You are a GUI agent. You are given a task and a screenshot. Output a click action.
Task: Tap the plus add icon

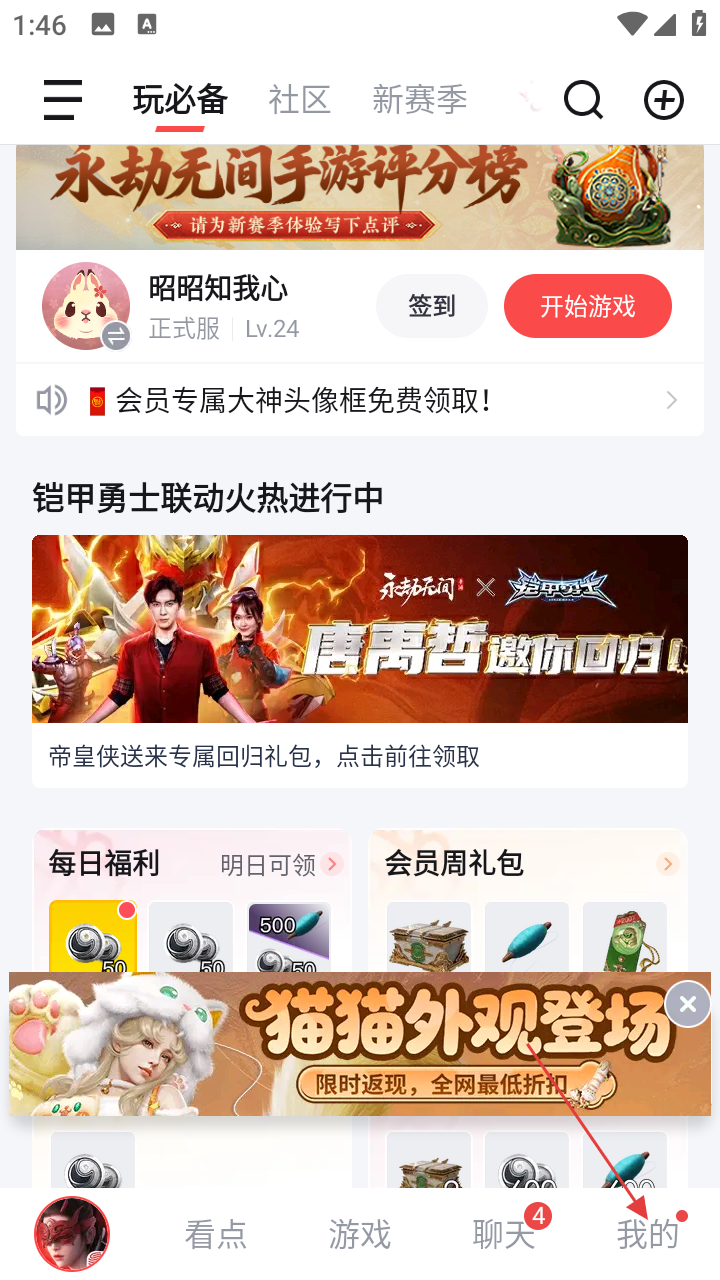coord(663,100)
